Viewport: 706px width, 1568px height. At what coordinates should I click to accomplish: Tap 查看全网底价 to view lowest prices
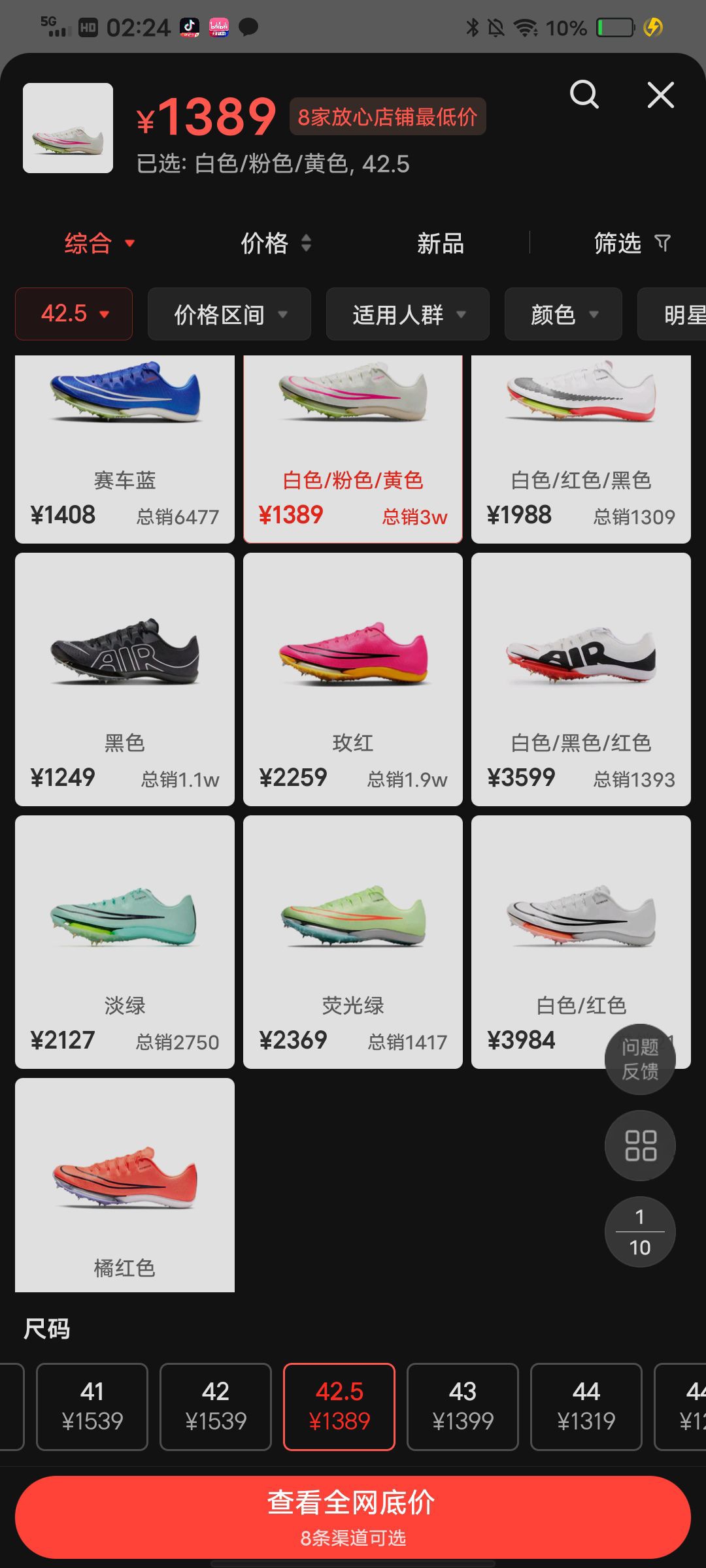(352, 1516)
